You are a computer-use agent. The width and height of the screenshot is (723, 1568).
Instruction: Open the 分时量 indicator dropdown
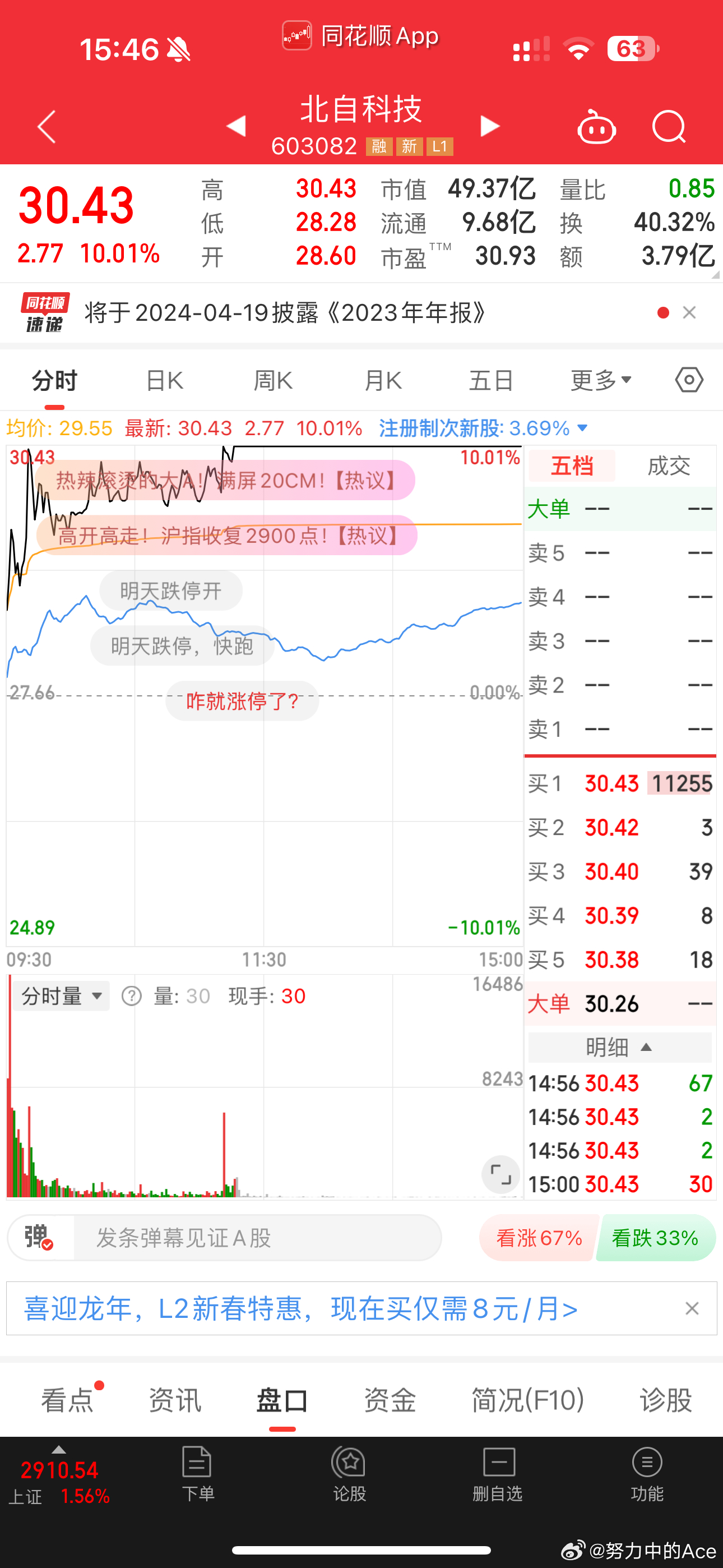coord(61,997)
